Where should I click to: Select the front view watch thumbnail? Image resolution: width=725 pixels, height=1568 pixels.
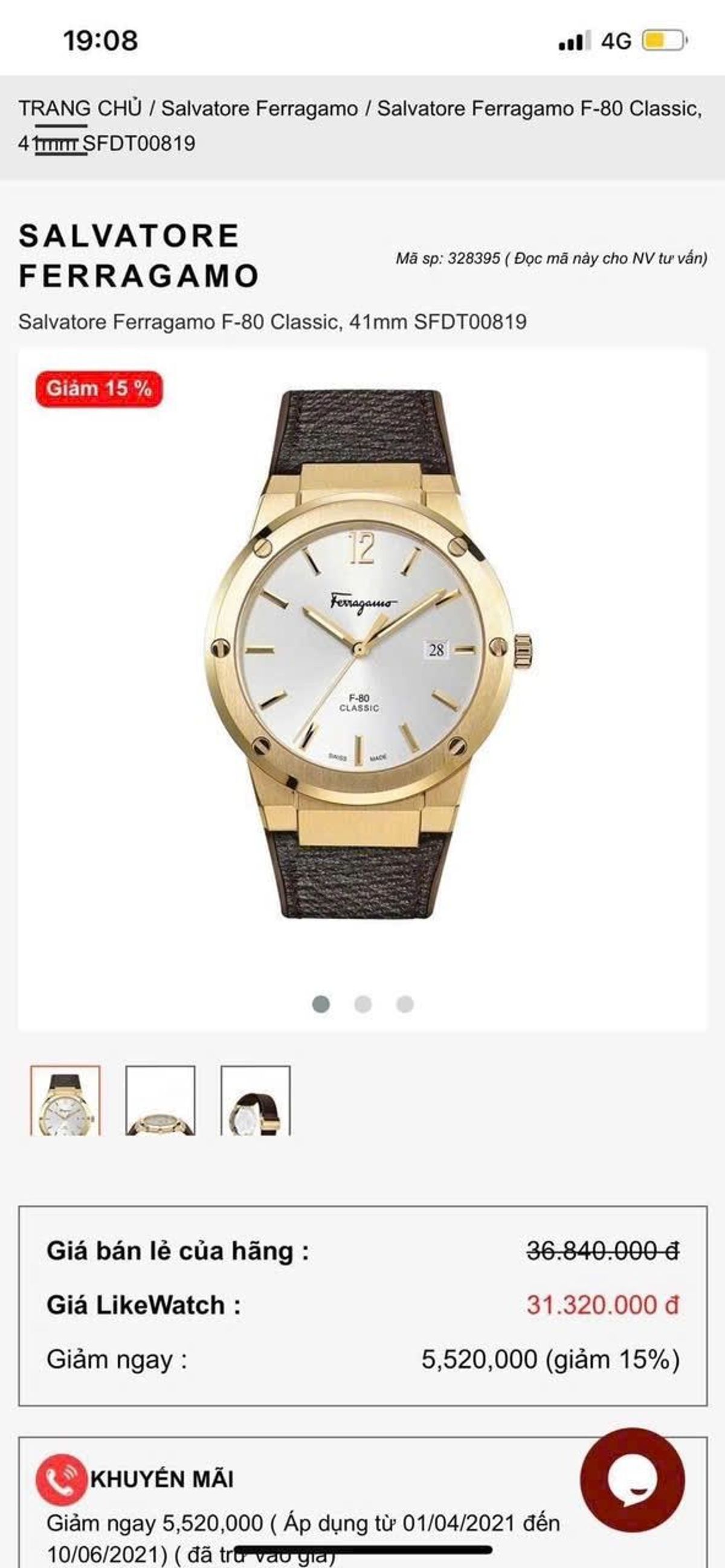65,1100
